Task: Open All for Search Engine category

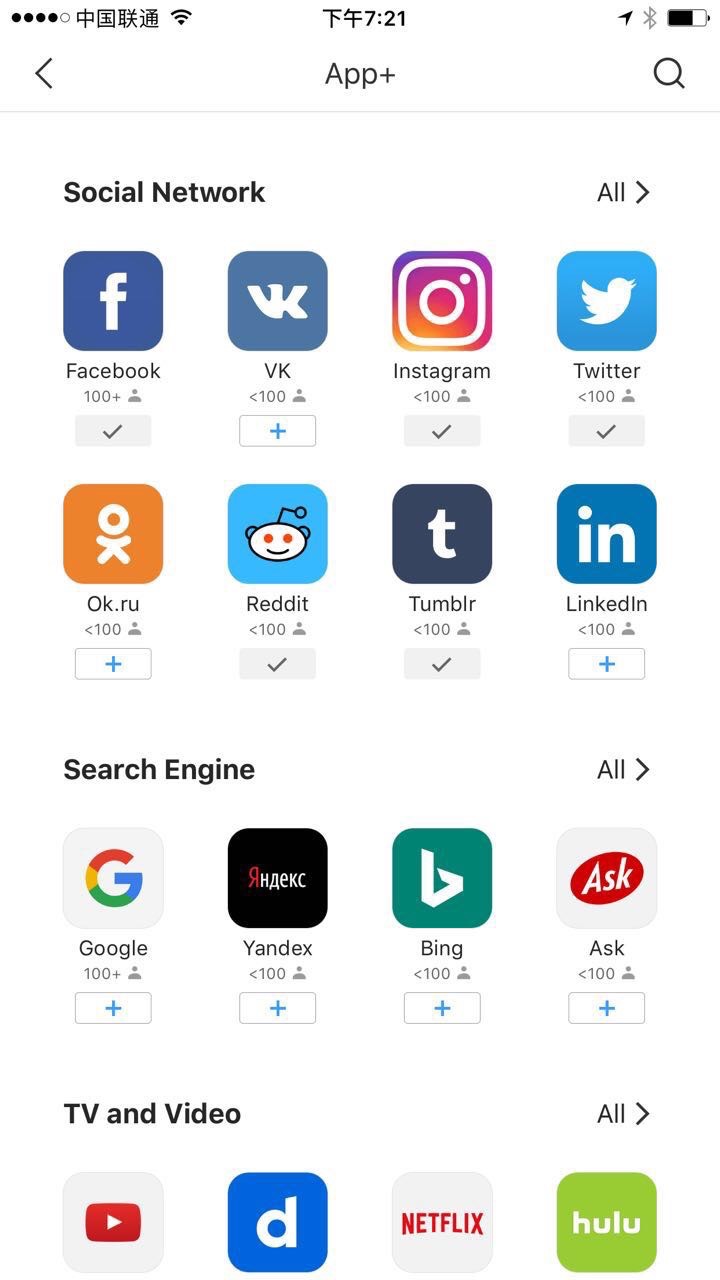Action: coord(623,769)
